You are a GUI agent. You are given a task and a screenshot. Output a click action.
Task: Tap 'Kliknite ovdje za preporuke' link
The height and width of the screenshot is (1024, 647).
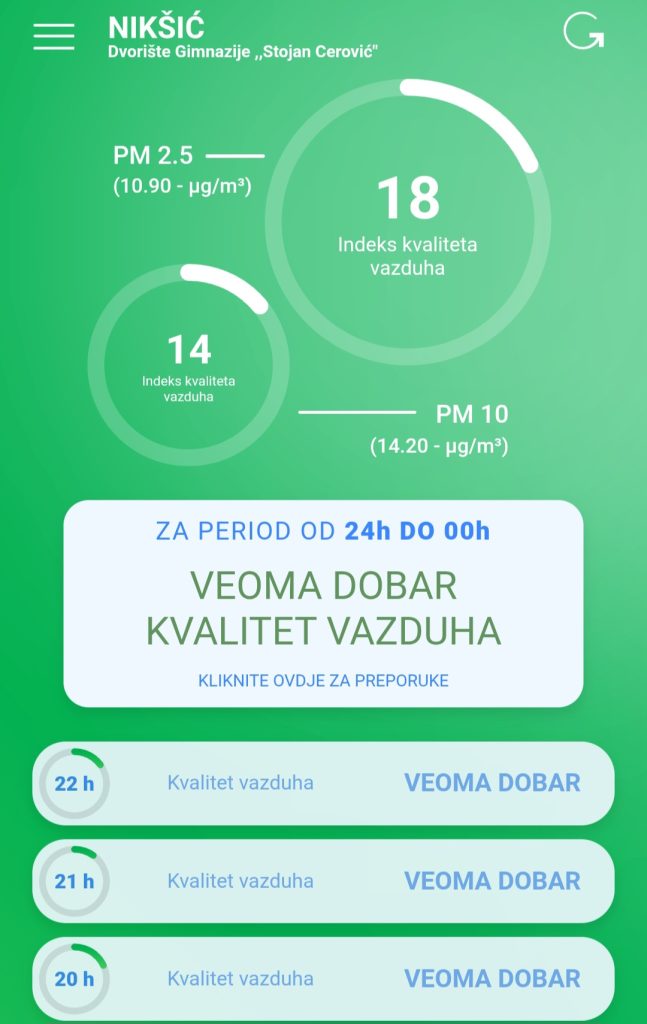coord(323,681)
